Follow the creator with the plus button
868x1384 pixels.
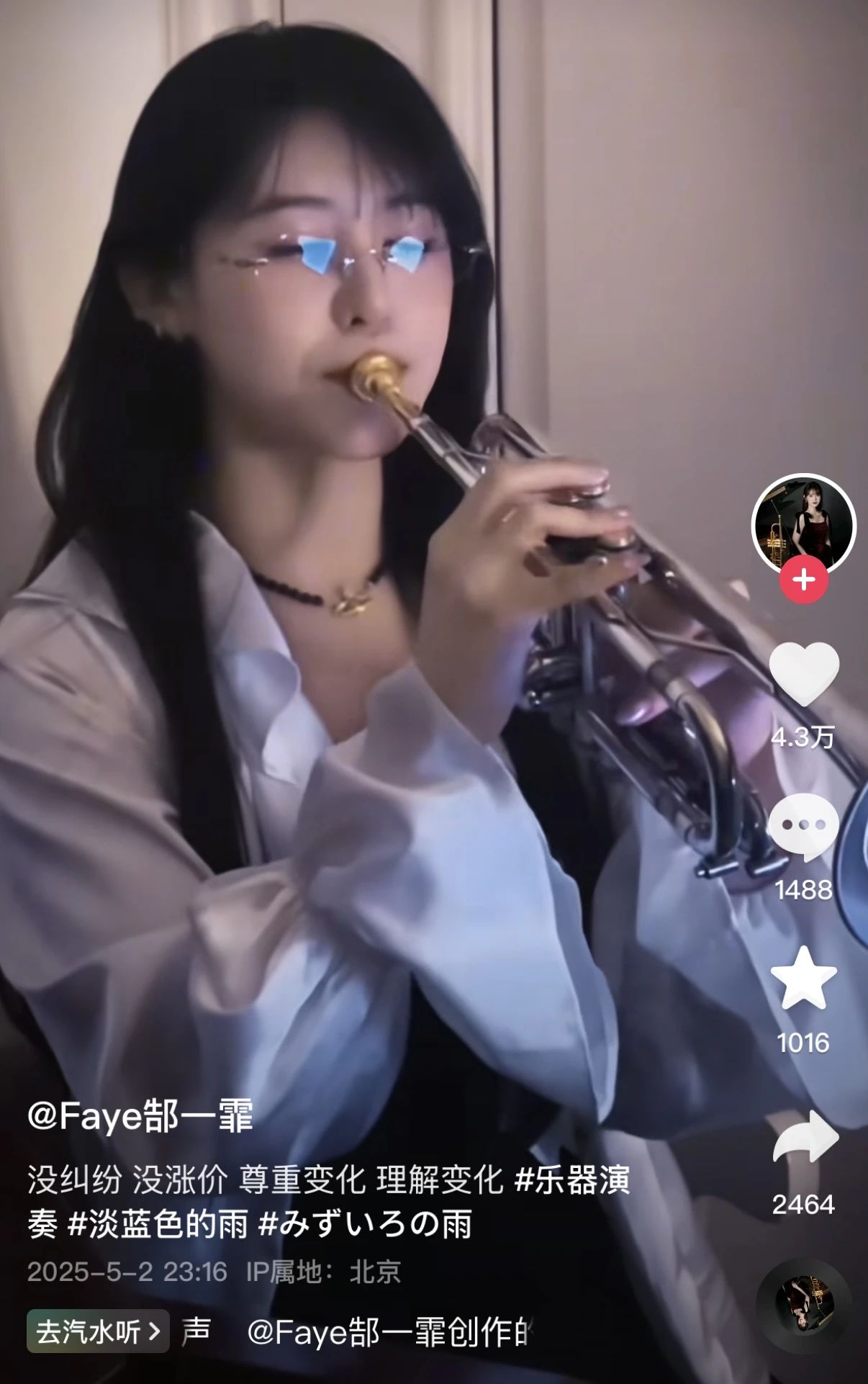(x=803, y=579)
